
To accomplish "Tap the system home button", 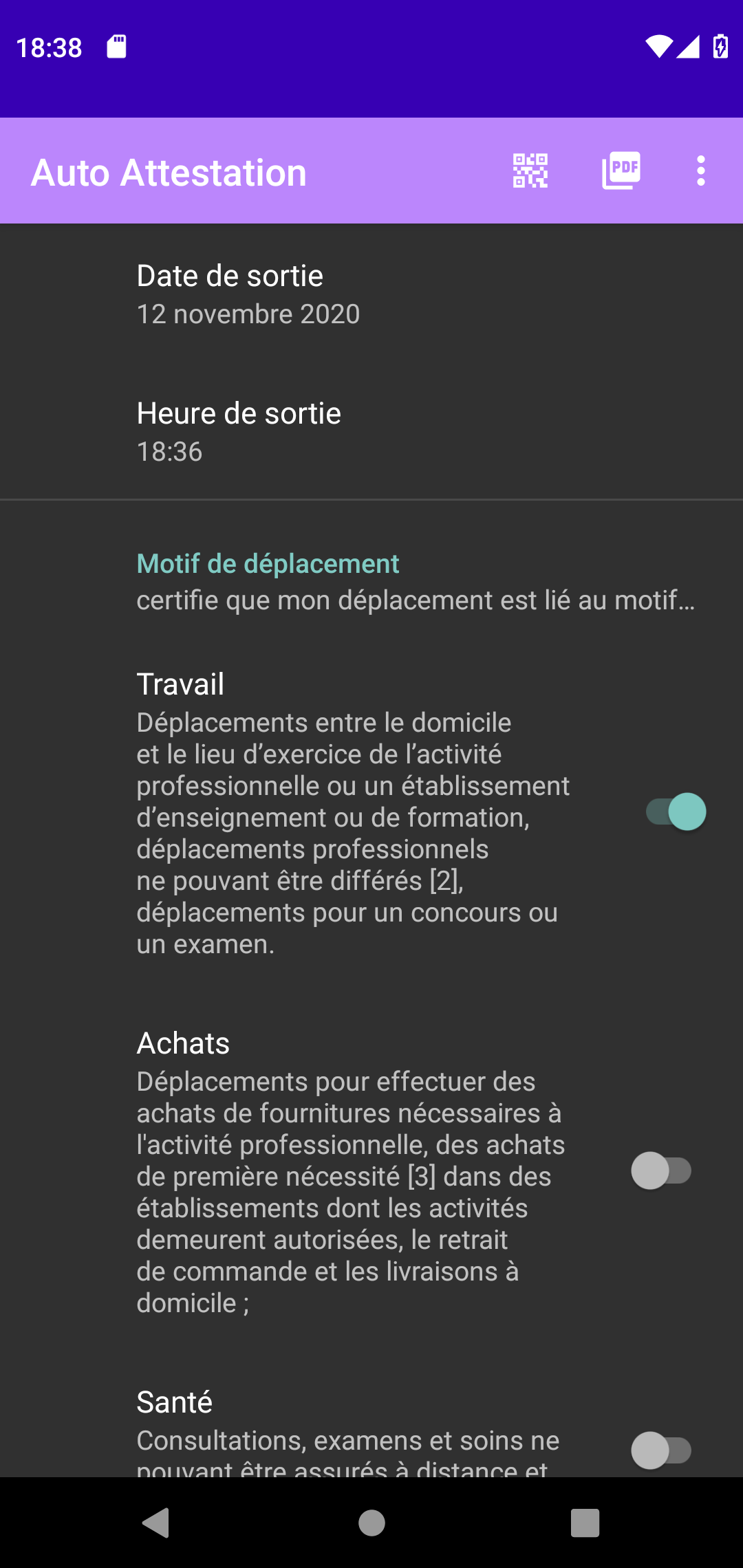I will [371, 1523].
